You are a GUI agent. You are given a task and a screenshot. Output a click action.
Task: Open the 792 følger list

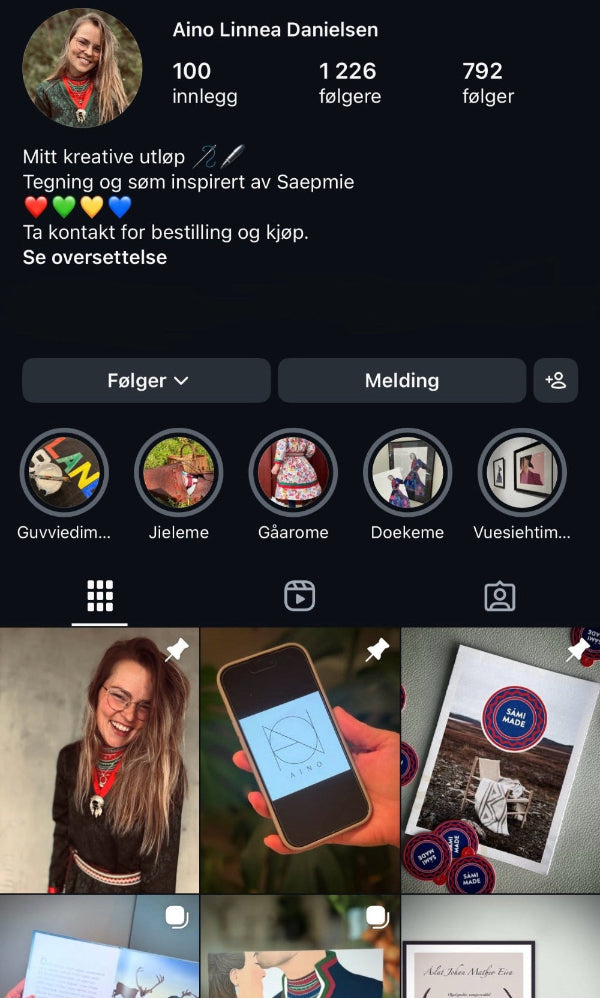tap(487, 83)
